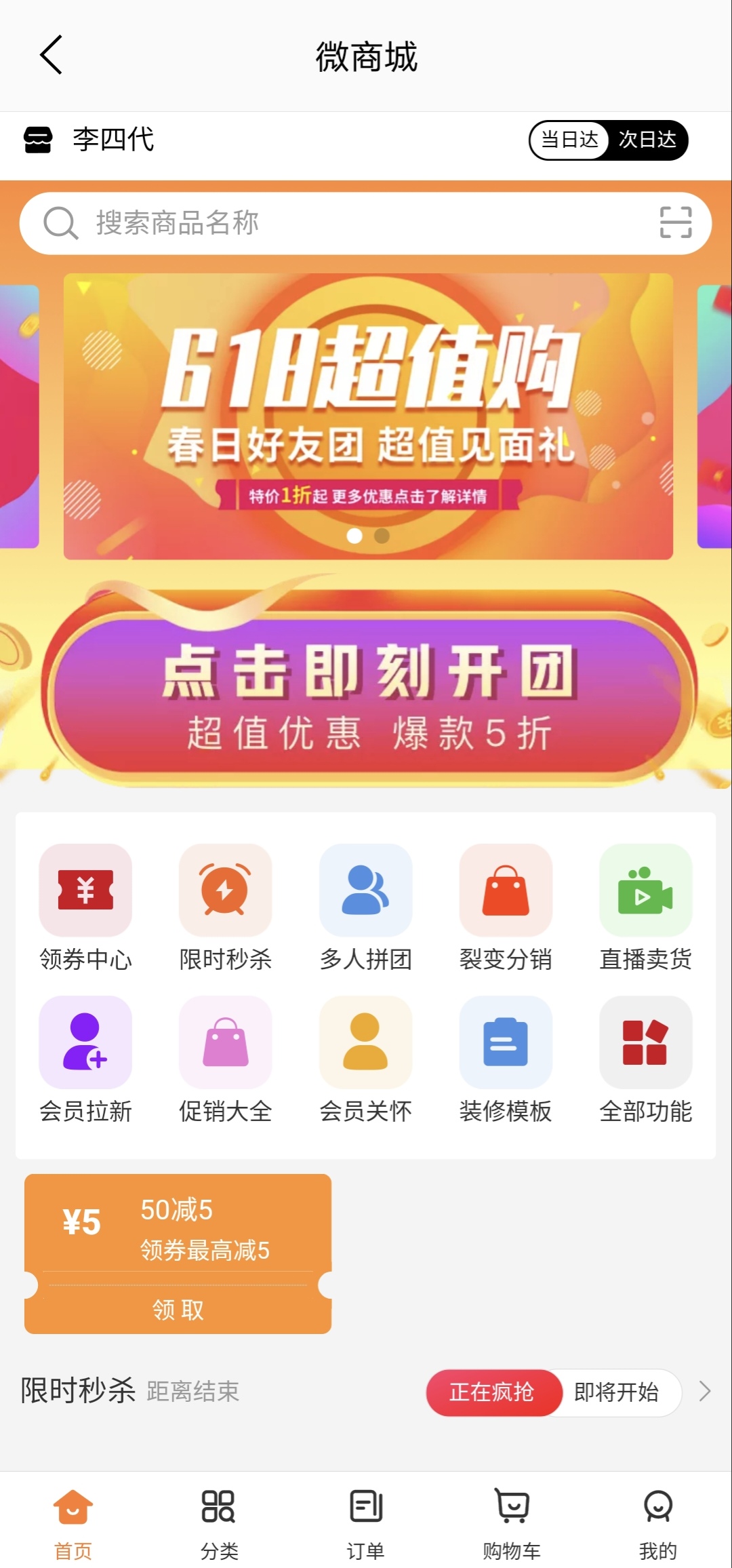
Task: Expand the 限时秒杀 section via right arrow
Action: pyautogui.click(x=705, y=1392)
